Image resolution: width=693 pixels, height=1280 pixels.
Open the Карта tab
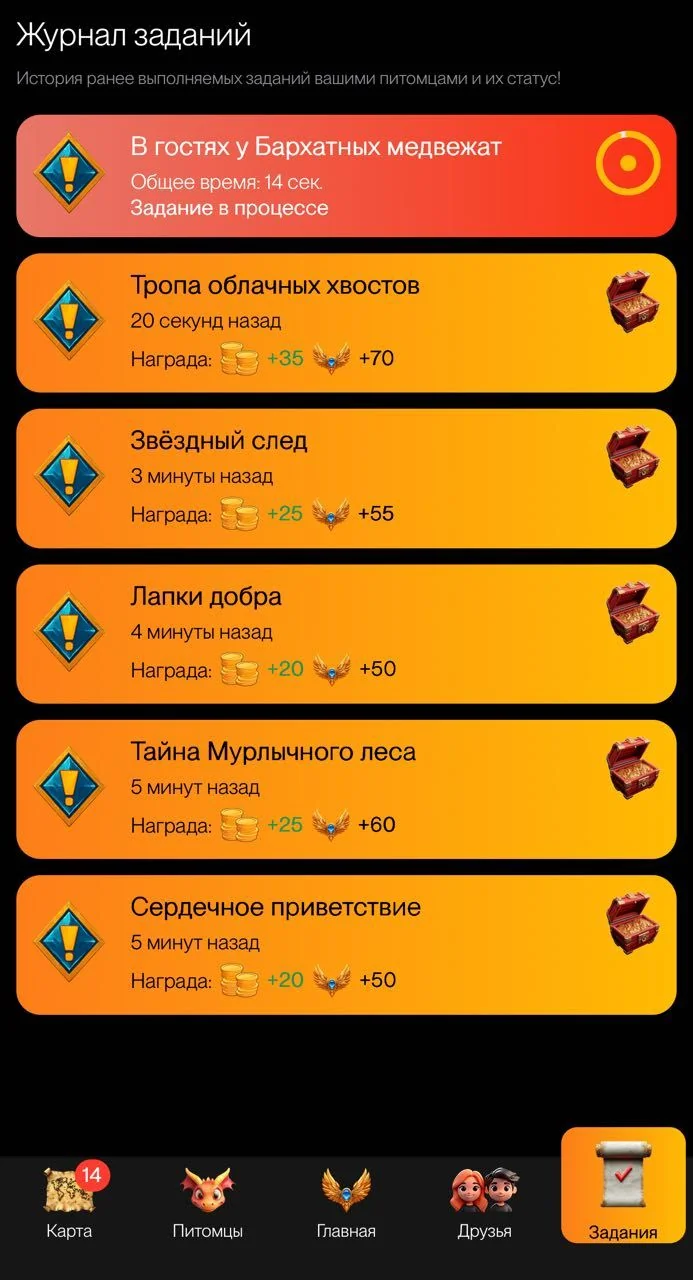69,1200
